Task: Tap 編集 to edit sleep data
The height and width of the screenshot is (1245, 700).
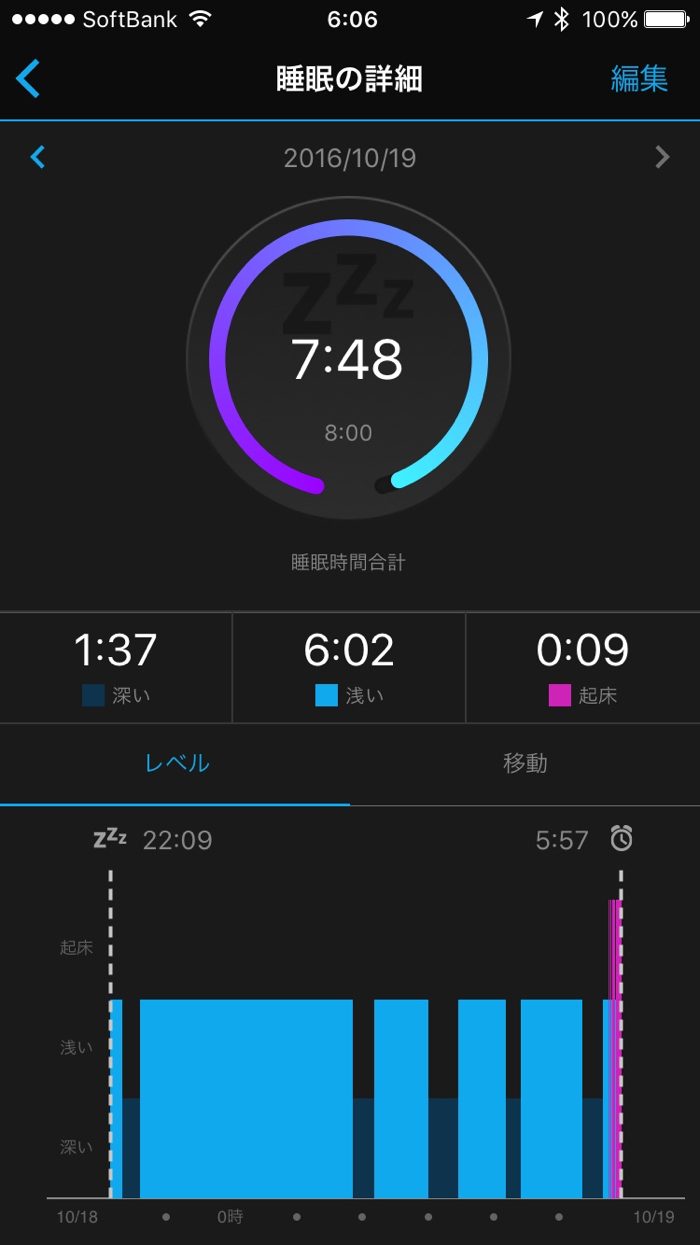Action: 639,79
